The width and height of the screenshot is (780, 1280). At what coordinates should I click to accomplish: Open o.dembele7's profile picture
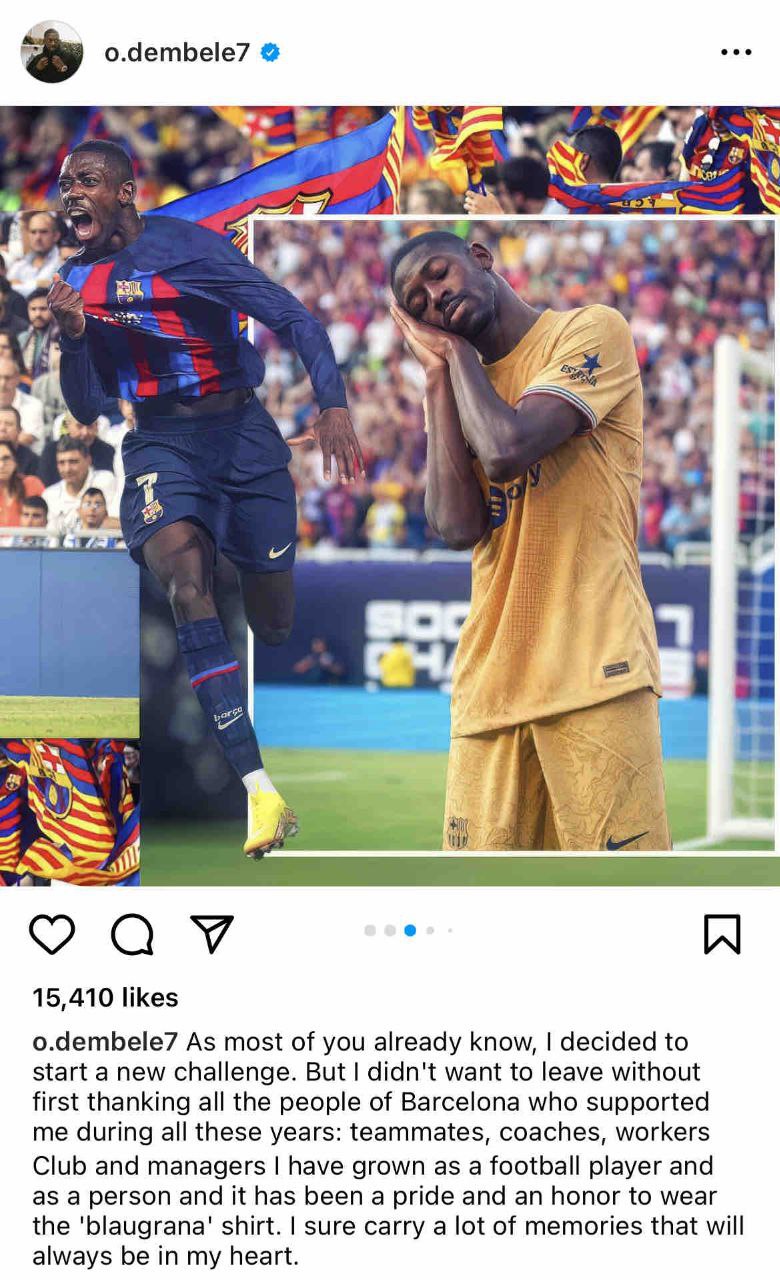pos(52,52)
